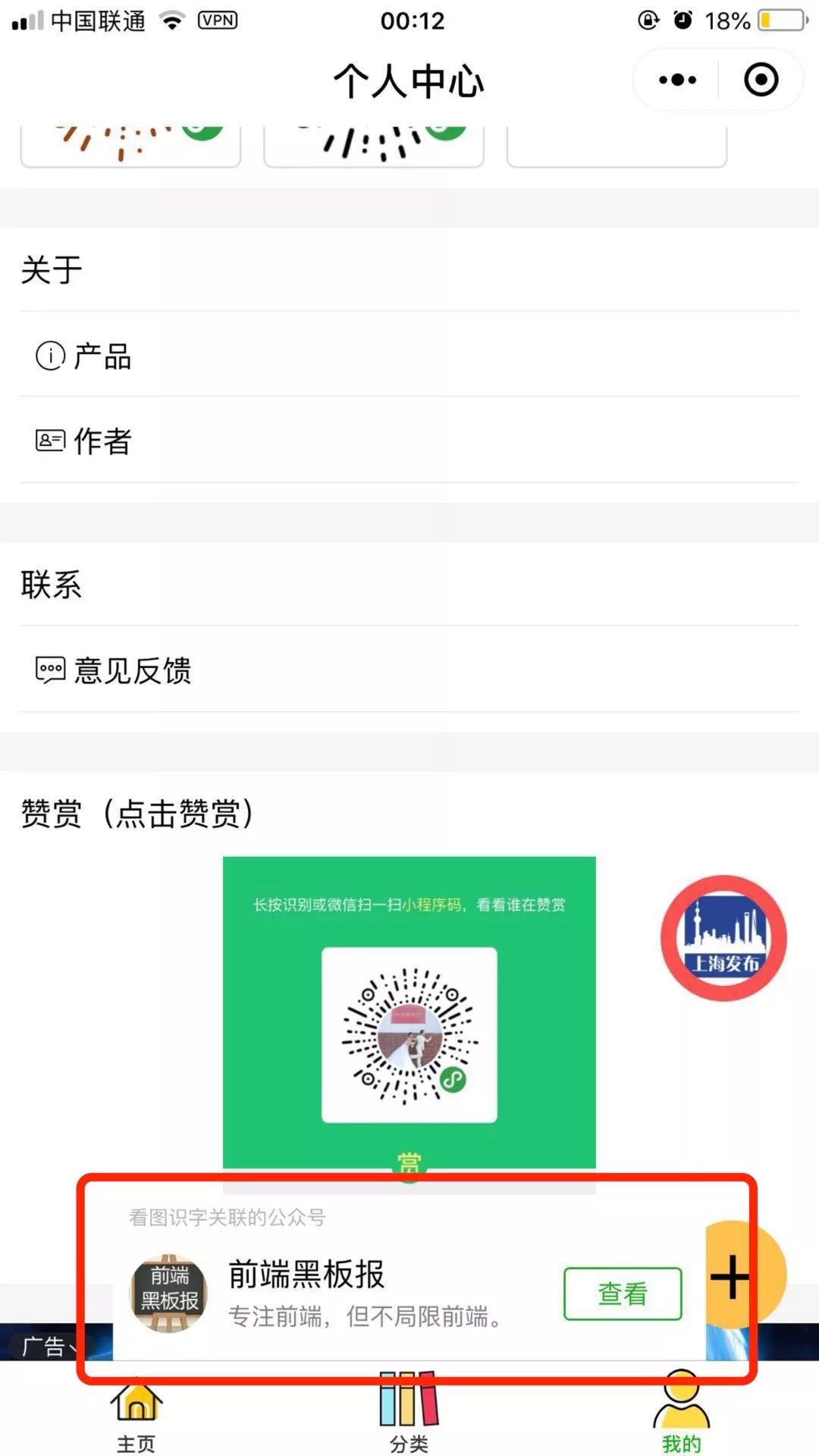Viewport: 819px width, 1456px height.
Task: Open 意见反馈 feedback
Action: [132, 670]
